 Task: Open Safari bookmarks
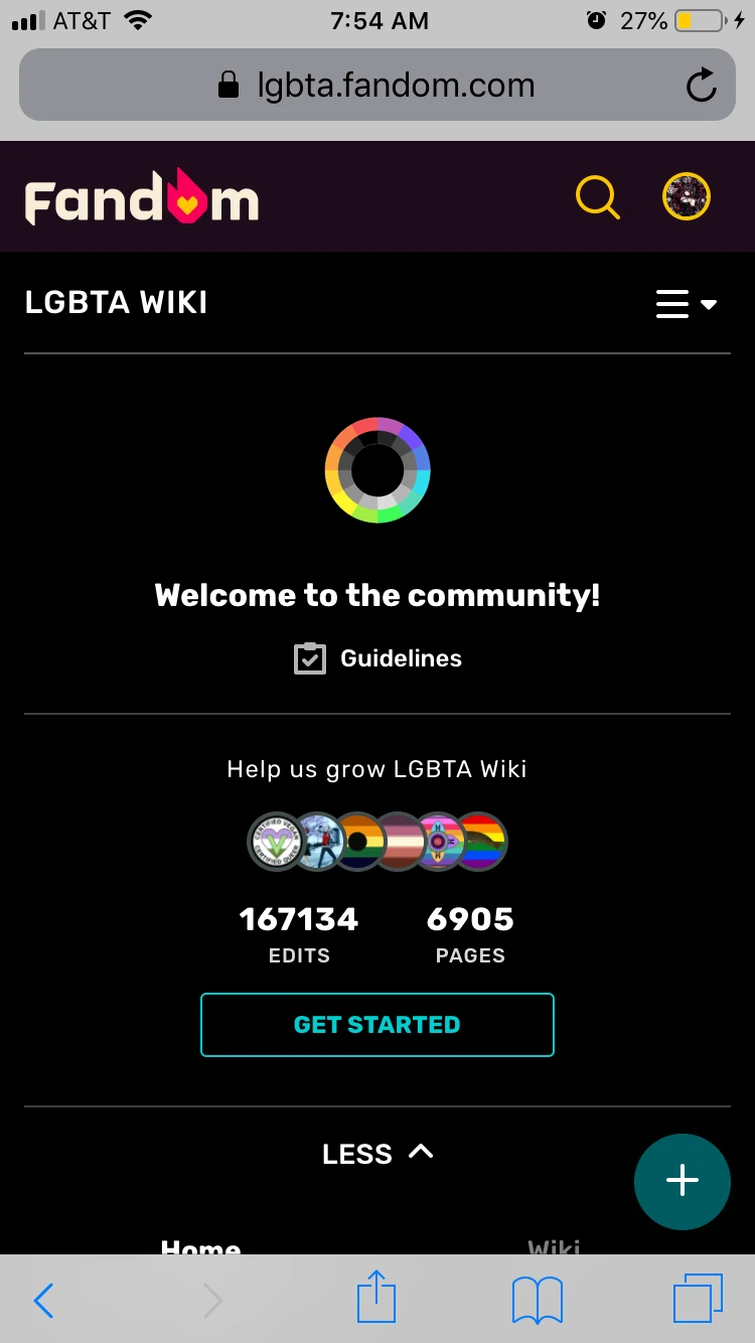coord(537,1300)
